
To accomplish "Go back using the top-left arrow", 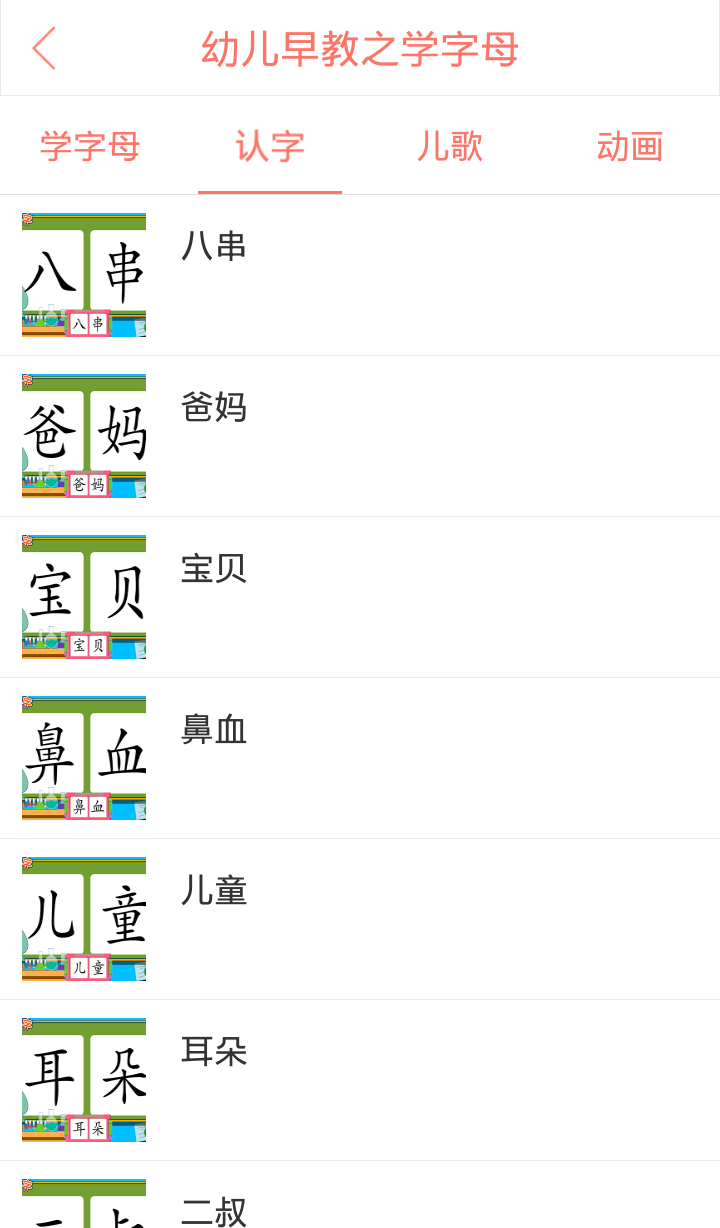I will click(44, 48).
